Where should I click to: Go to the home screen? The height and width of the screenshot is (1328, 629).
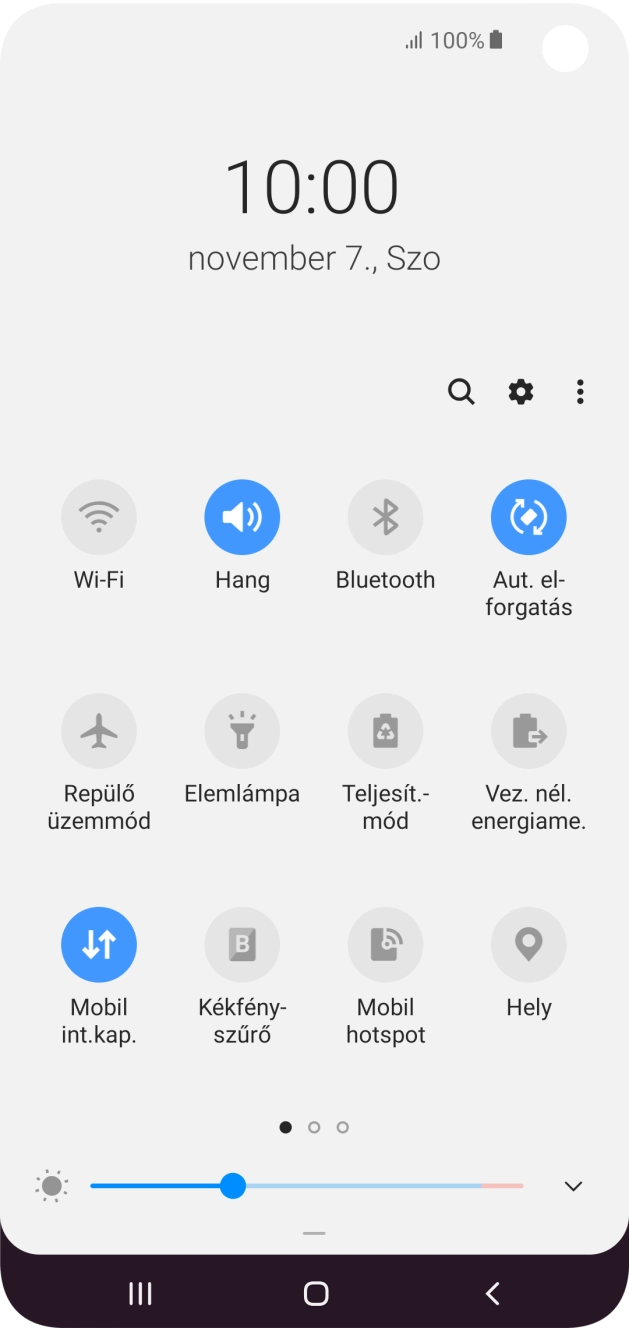(316, 1294)
